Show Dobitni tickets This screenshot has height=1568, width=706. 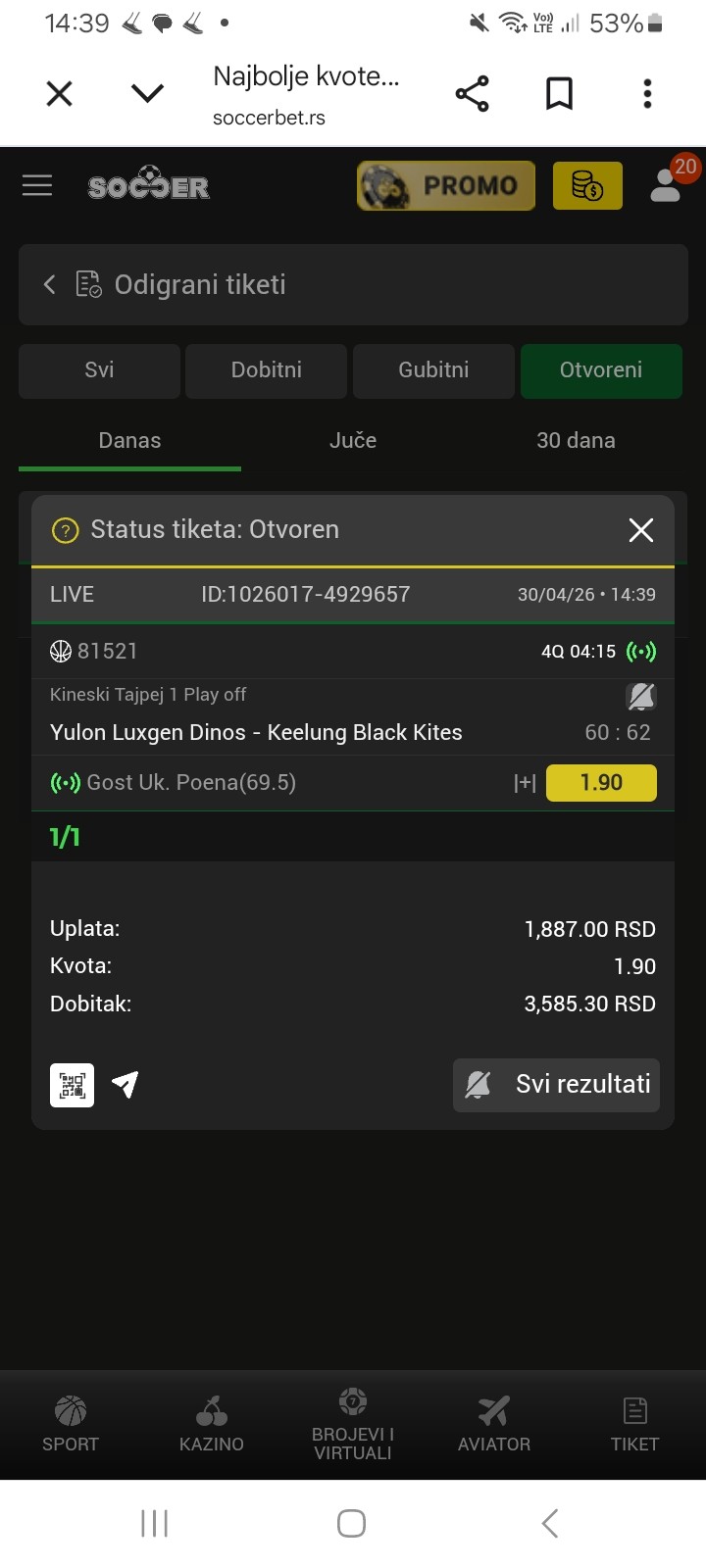[266, 370]
